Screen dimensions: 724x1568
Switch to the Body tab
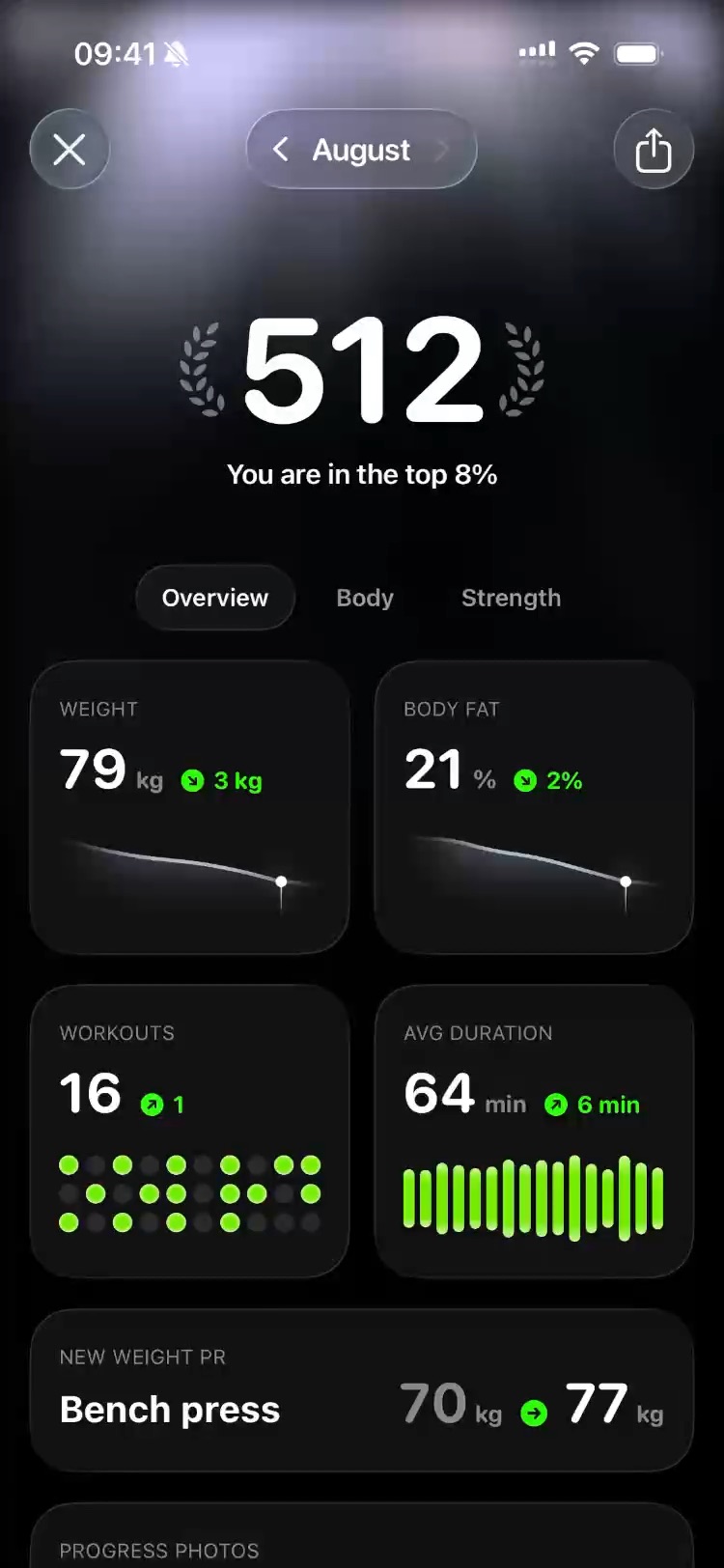point(365,598)
